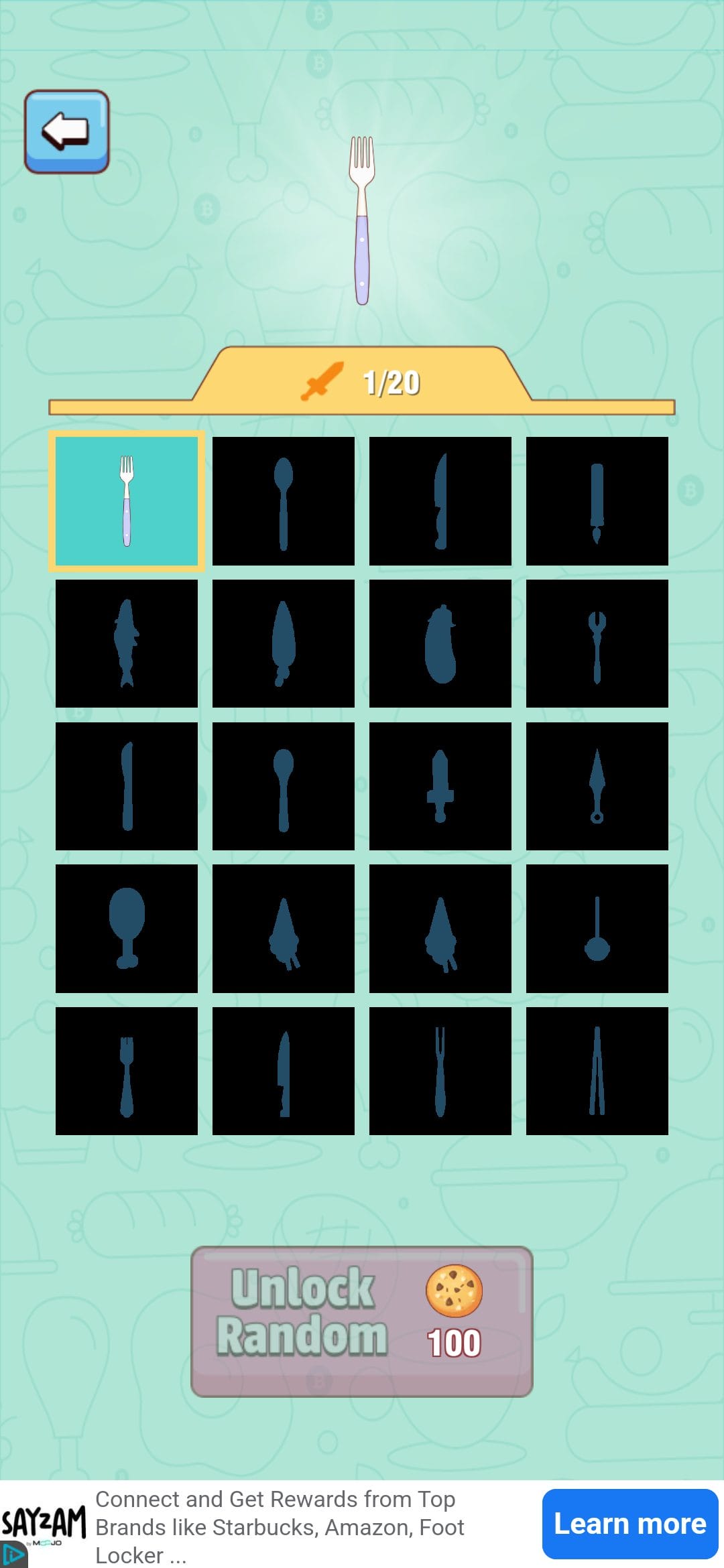The width and height of the screenshot is (724, 1568).
Task: Select the locked chopsticks silhouette tile
Action: pos(597,1071)
